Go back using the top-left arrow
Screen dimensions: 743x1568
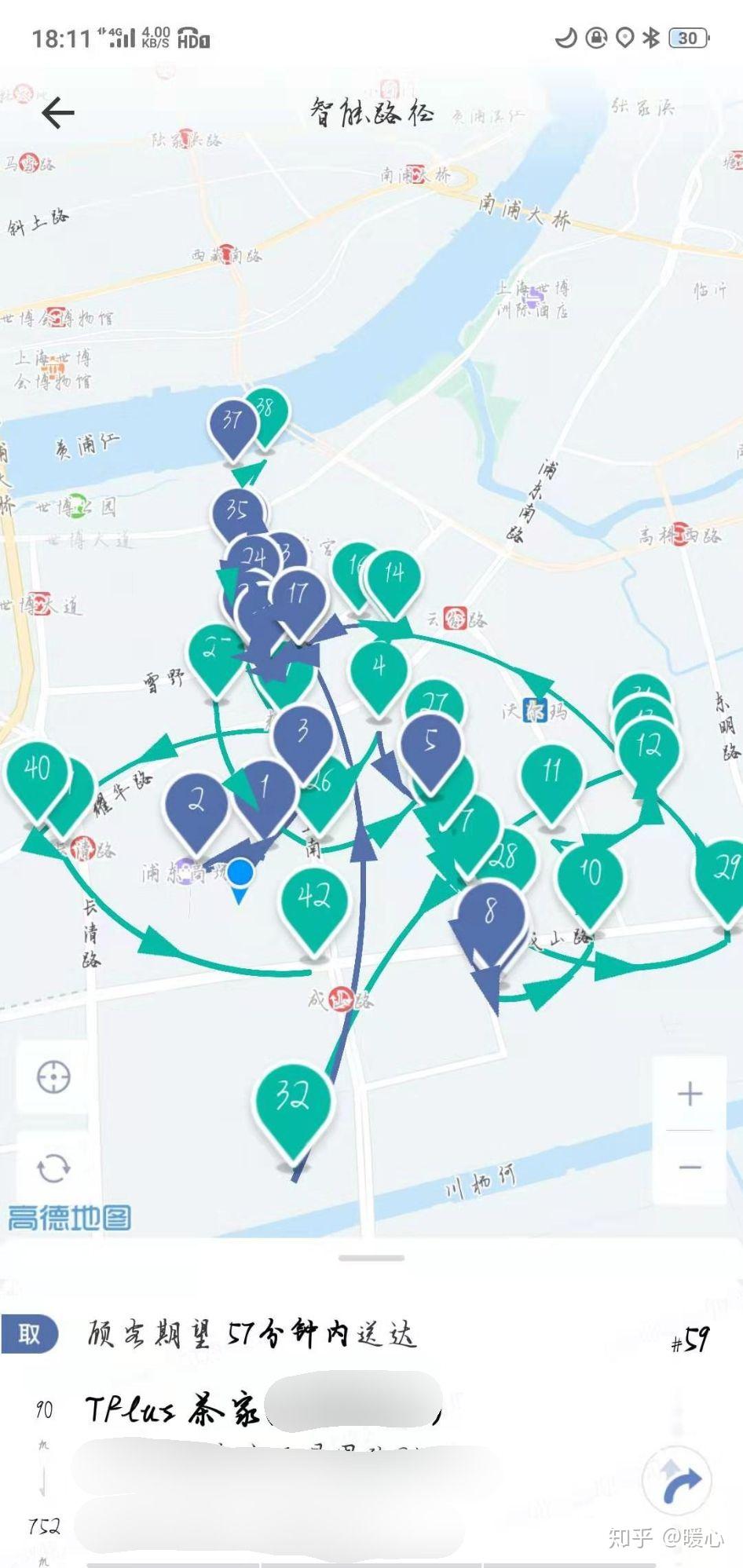pos(57,114)
